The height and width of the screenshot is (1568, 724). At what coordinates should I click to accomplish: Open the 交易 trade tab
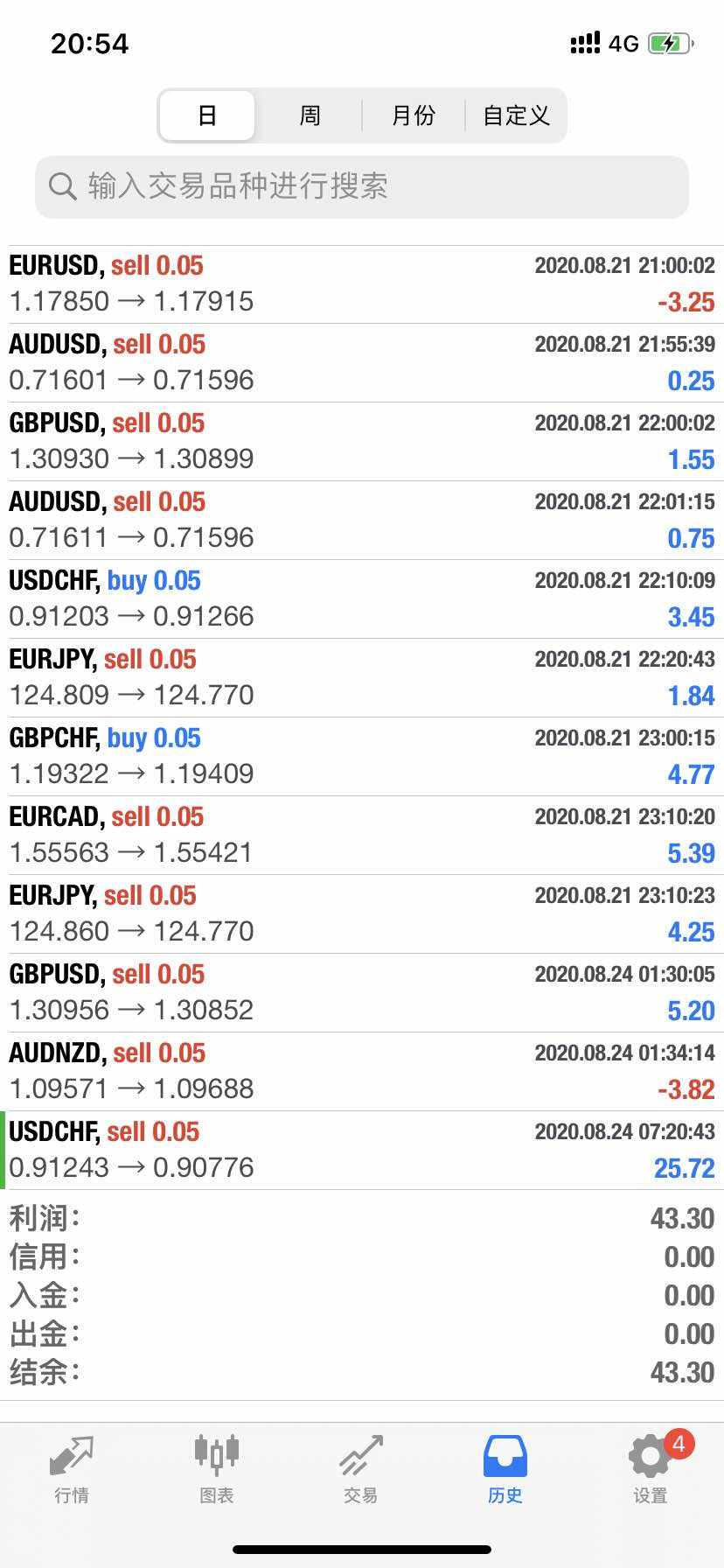click(361, 1470)
